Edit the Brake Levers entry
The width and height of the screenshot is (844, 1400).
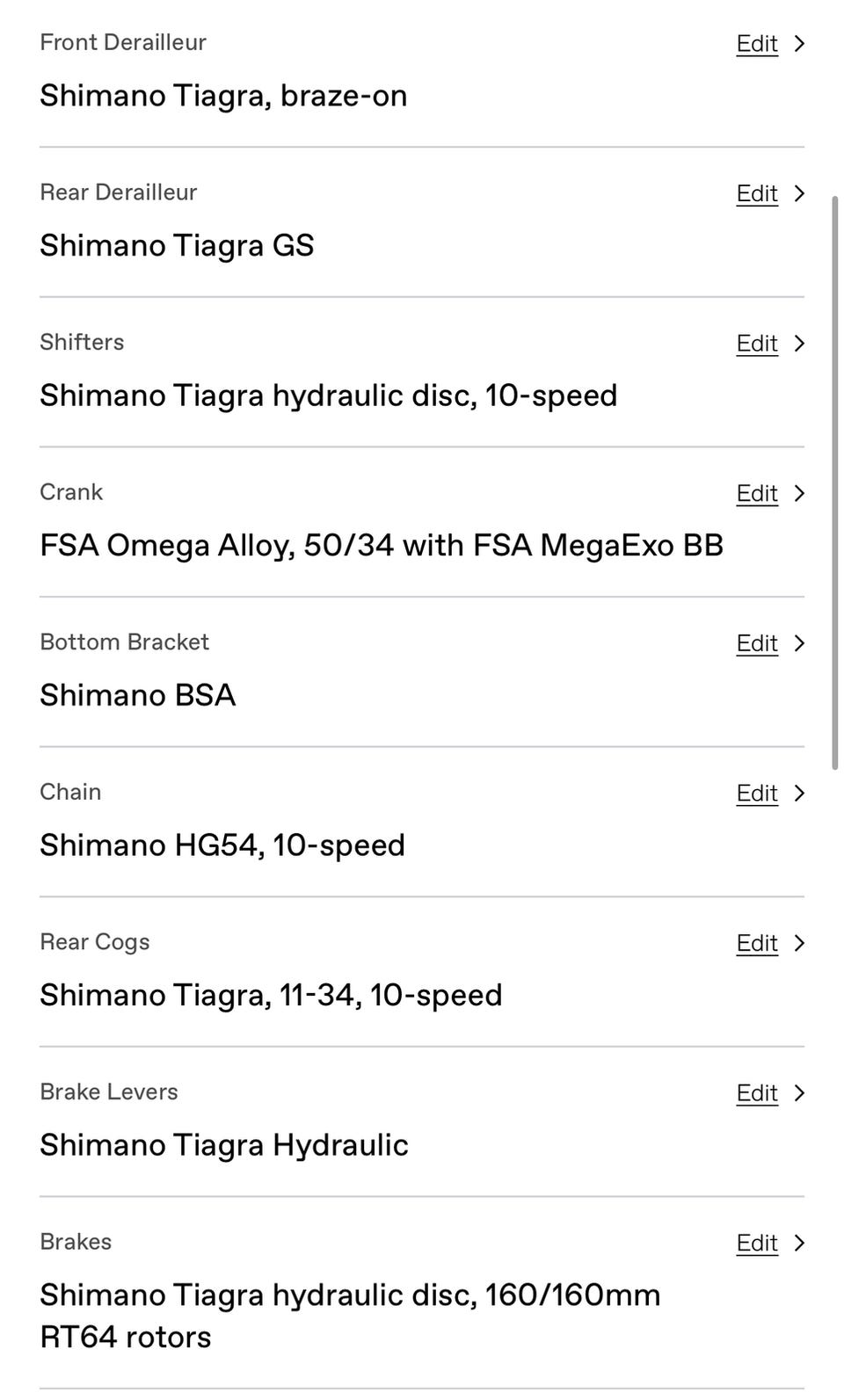[757, 1093]
